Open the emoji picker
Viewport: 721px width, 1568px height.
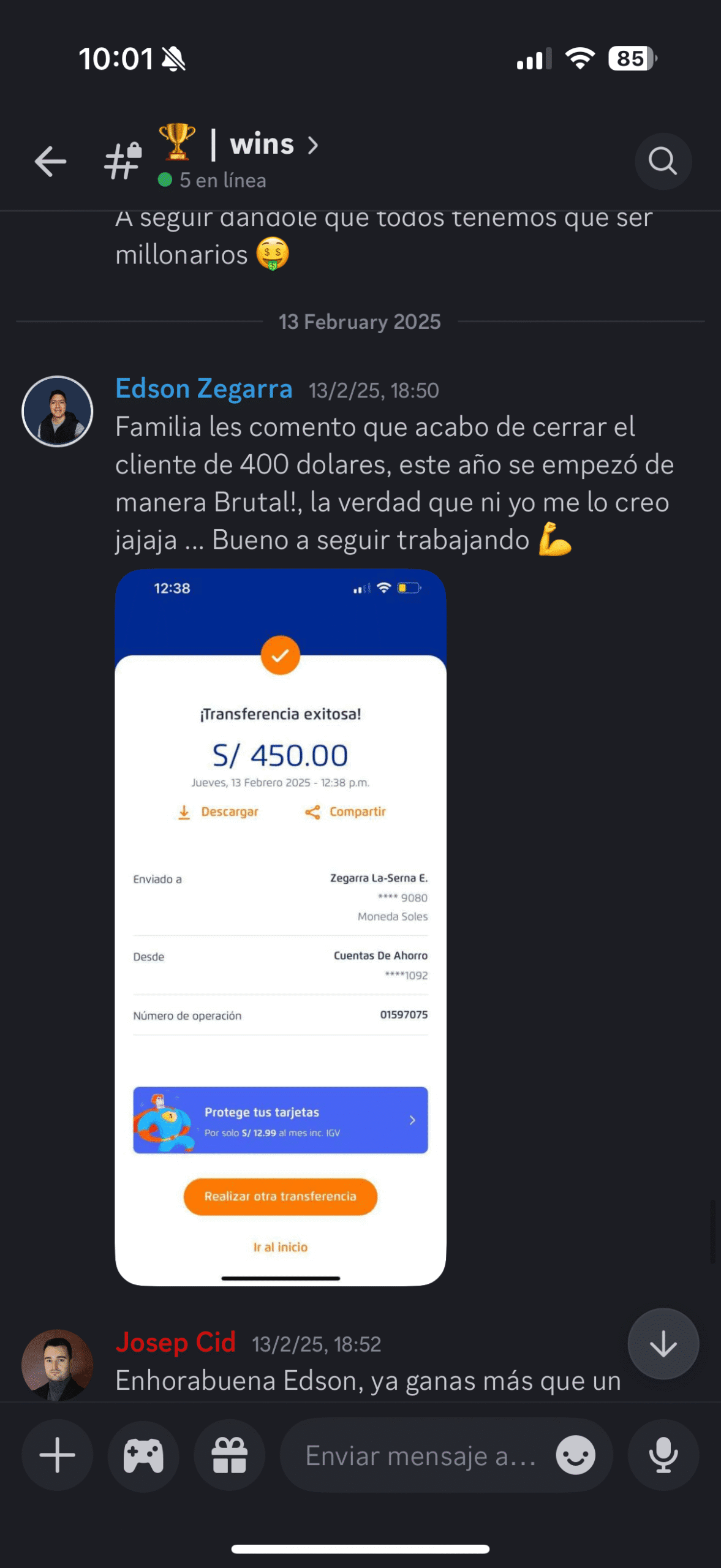click(575, 1455)
